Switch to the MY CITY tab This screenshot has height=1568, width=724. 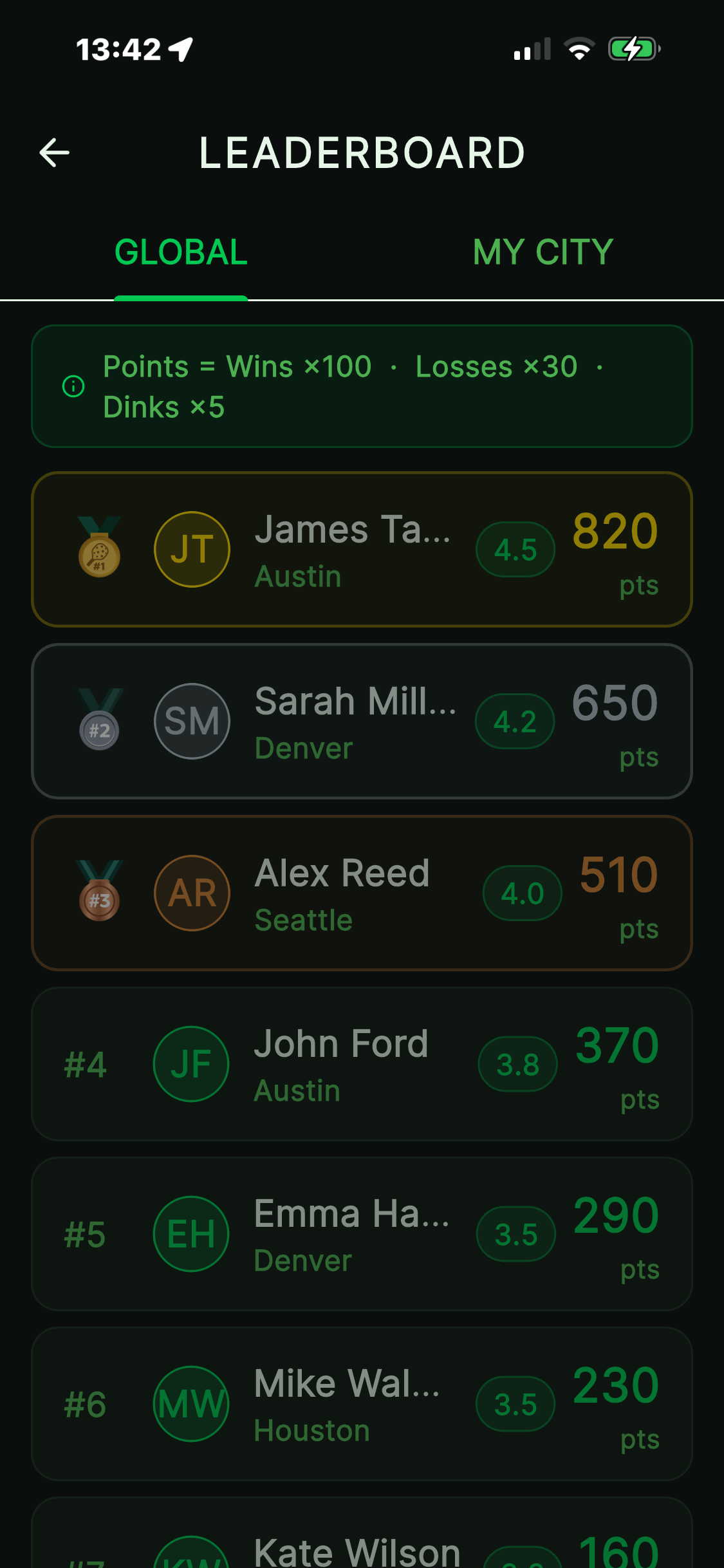point(541,252)
